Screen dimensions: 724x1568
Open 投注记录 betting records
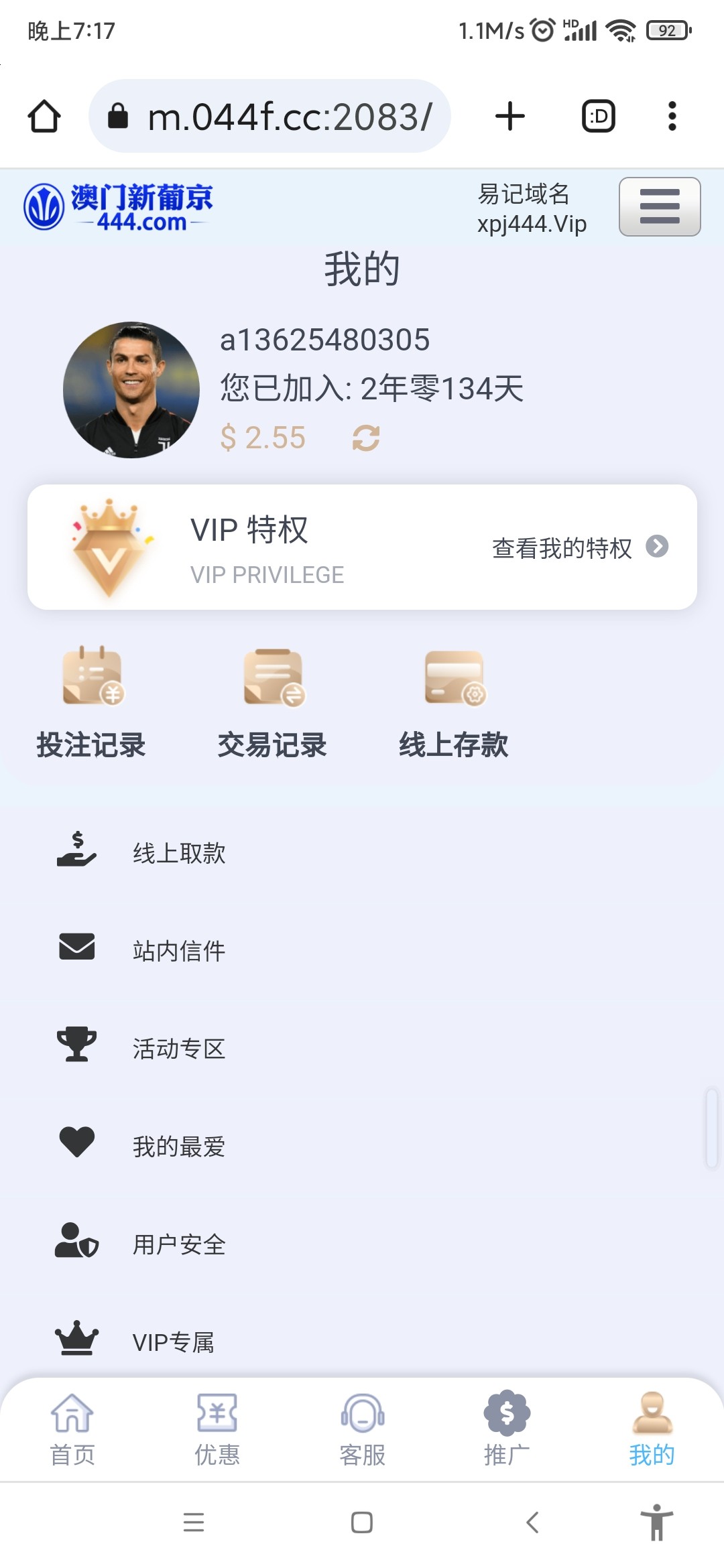[92, 702]
